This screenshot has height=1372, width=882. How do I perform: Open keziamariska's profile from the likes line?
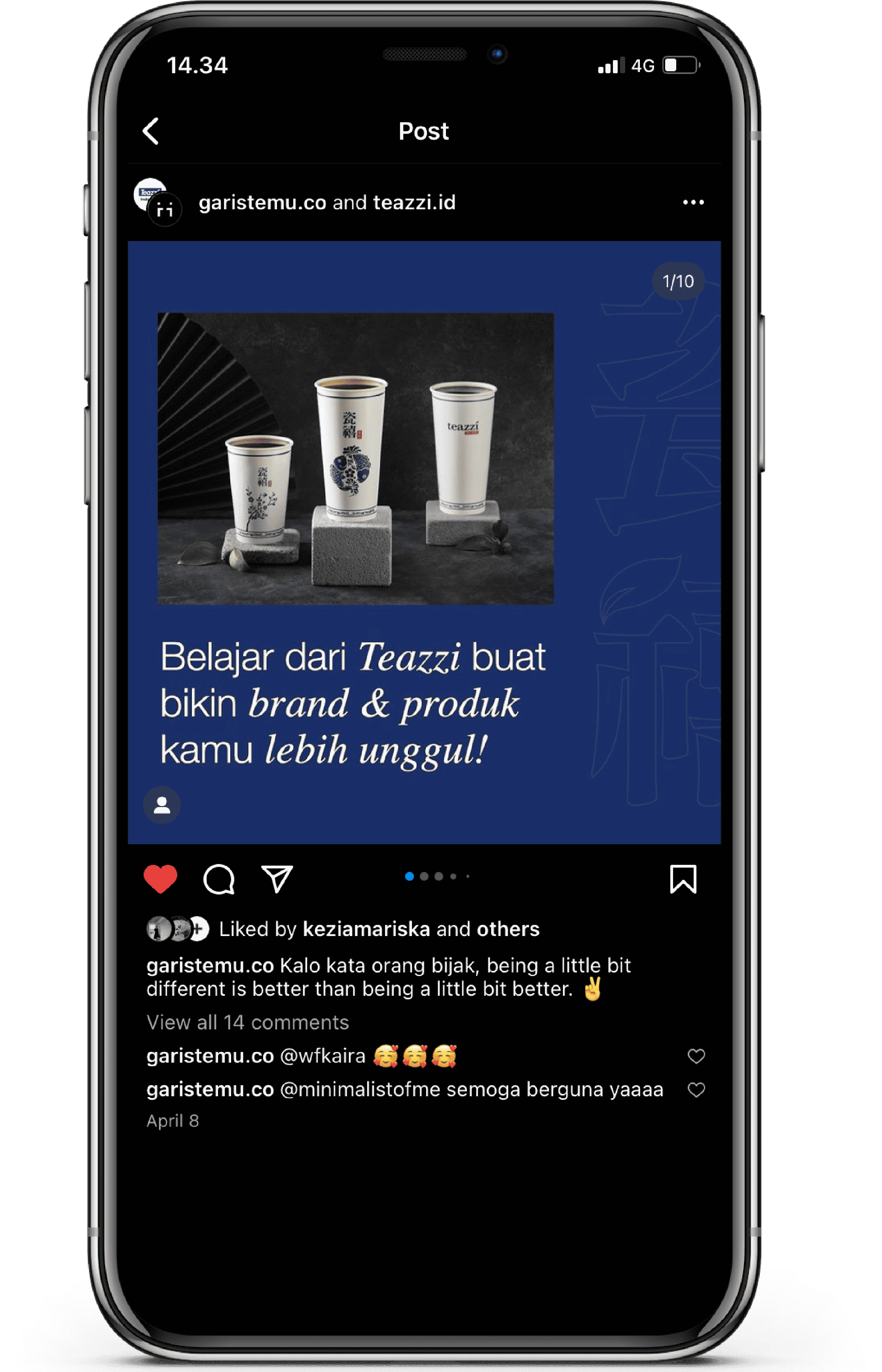click(x=366, y=929)
